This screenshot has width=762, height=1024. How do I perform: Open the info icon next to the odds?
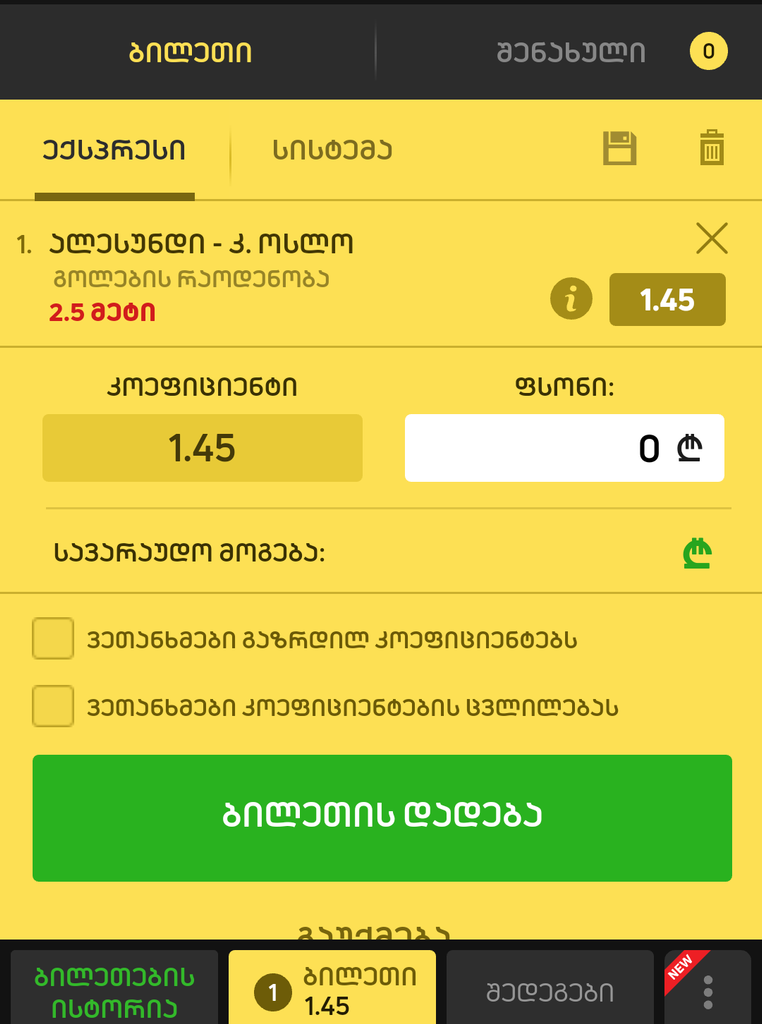pos(571,298)
